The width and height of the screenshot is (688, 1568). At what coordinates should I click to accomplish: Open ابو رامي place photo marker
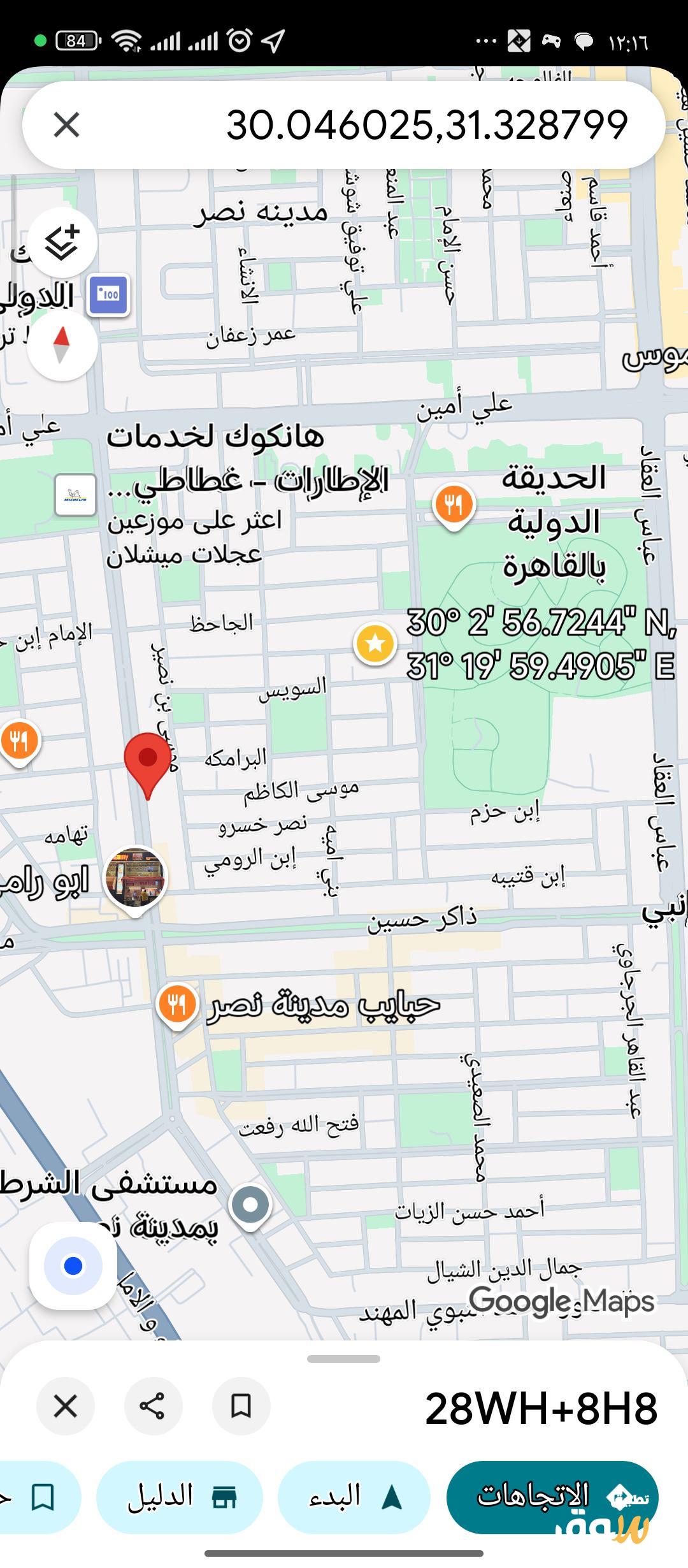[135, 878]
